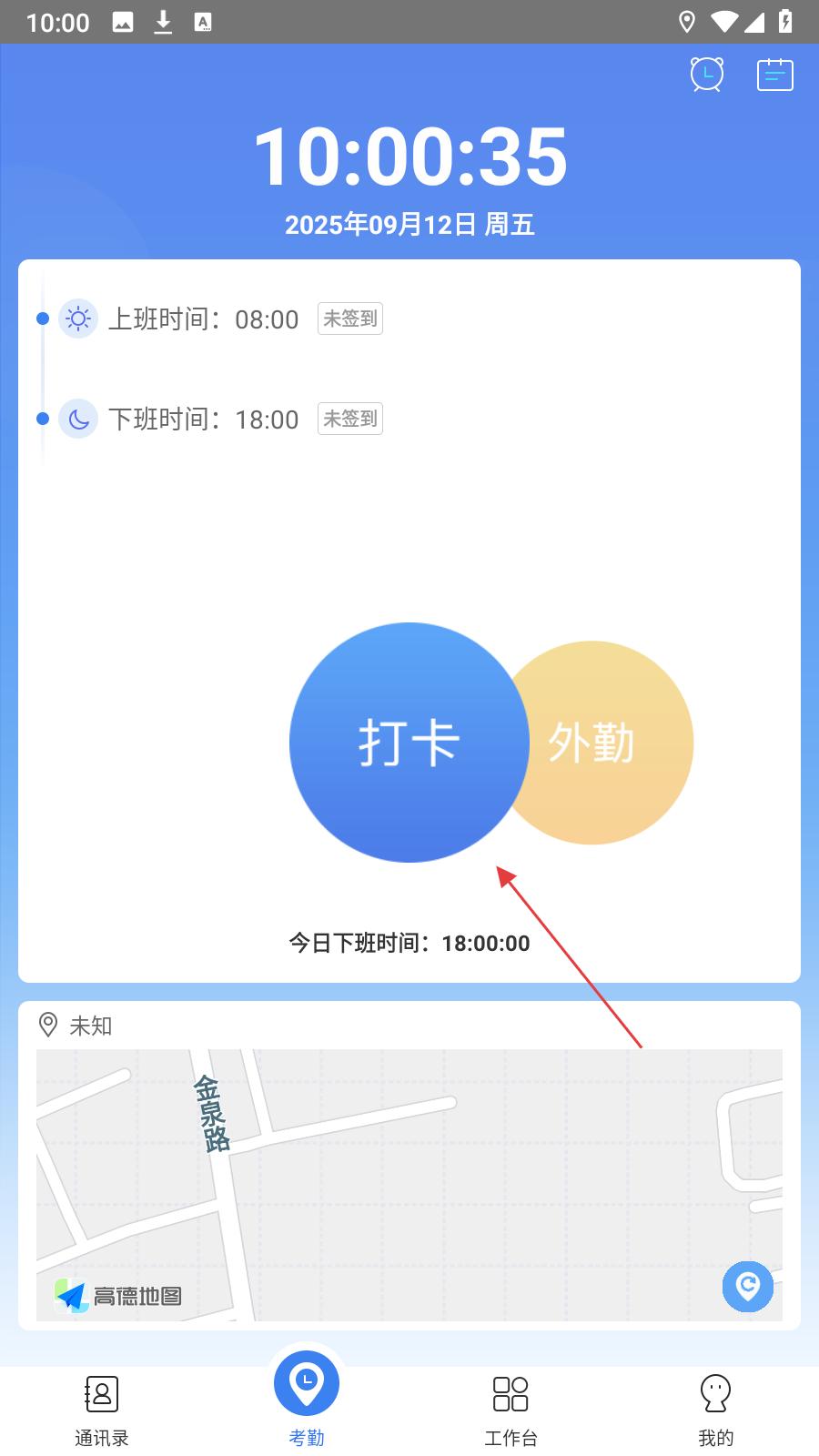This screenshot has height=1456, width=819.
Task: Go to the 我的 profile tab
Action: pyautogui.click(x=715, y=1409)
